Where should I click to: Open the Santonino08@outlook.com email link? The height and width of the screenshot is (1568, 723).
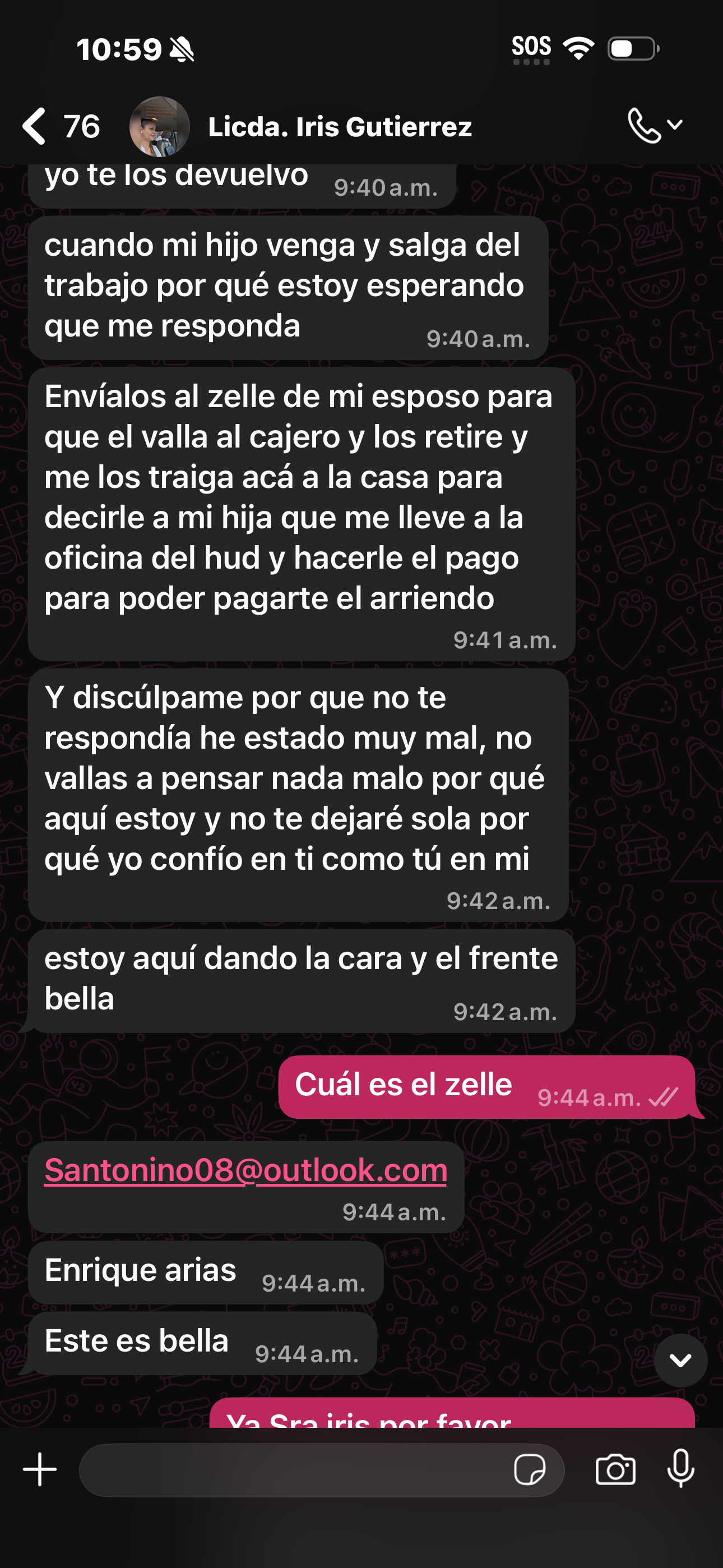point(245,1170)
